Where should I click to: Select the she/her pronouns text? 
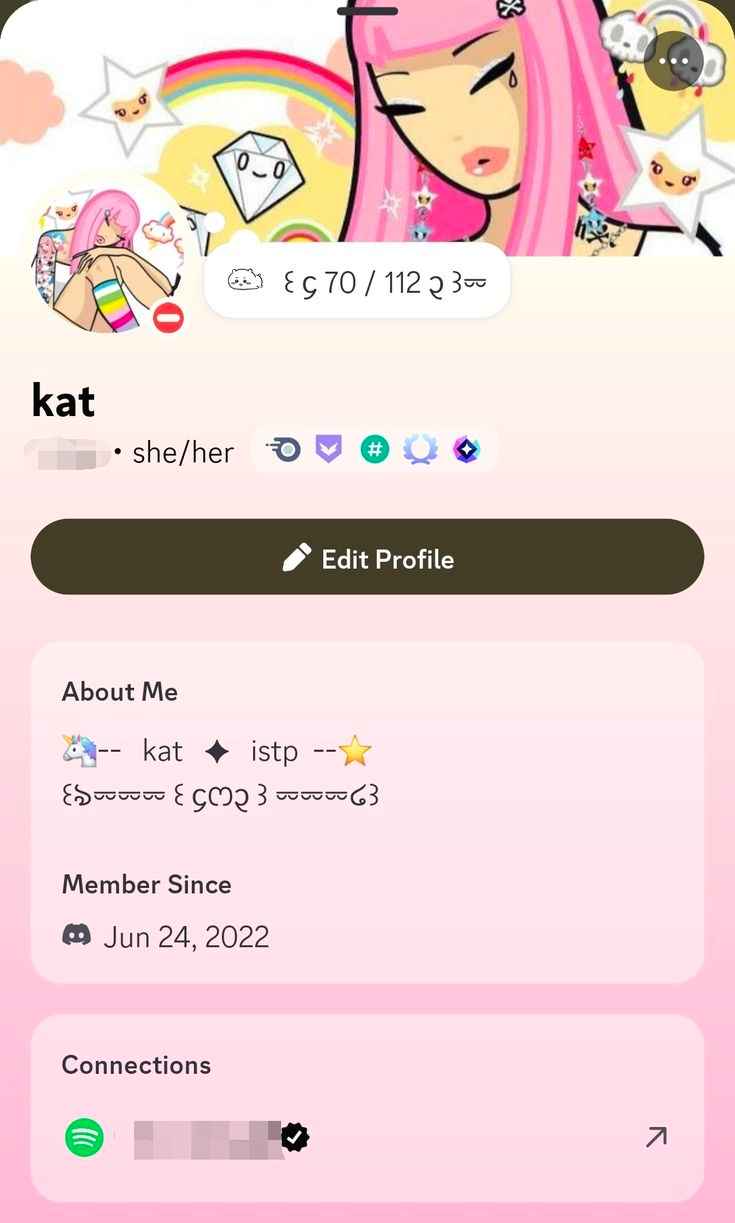(183, 452)
